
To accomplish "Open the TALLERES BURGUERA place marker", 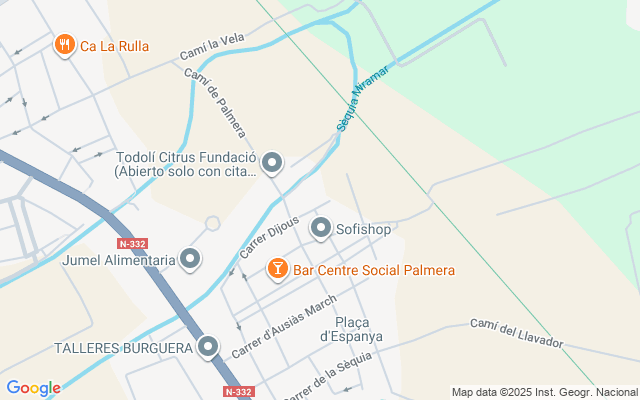I will 208,347.
